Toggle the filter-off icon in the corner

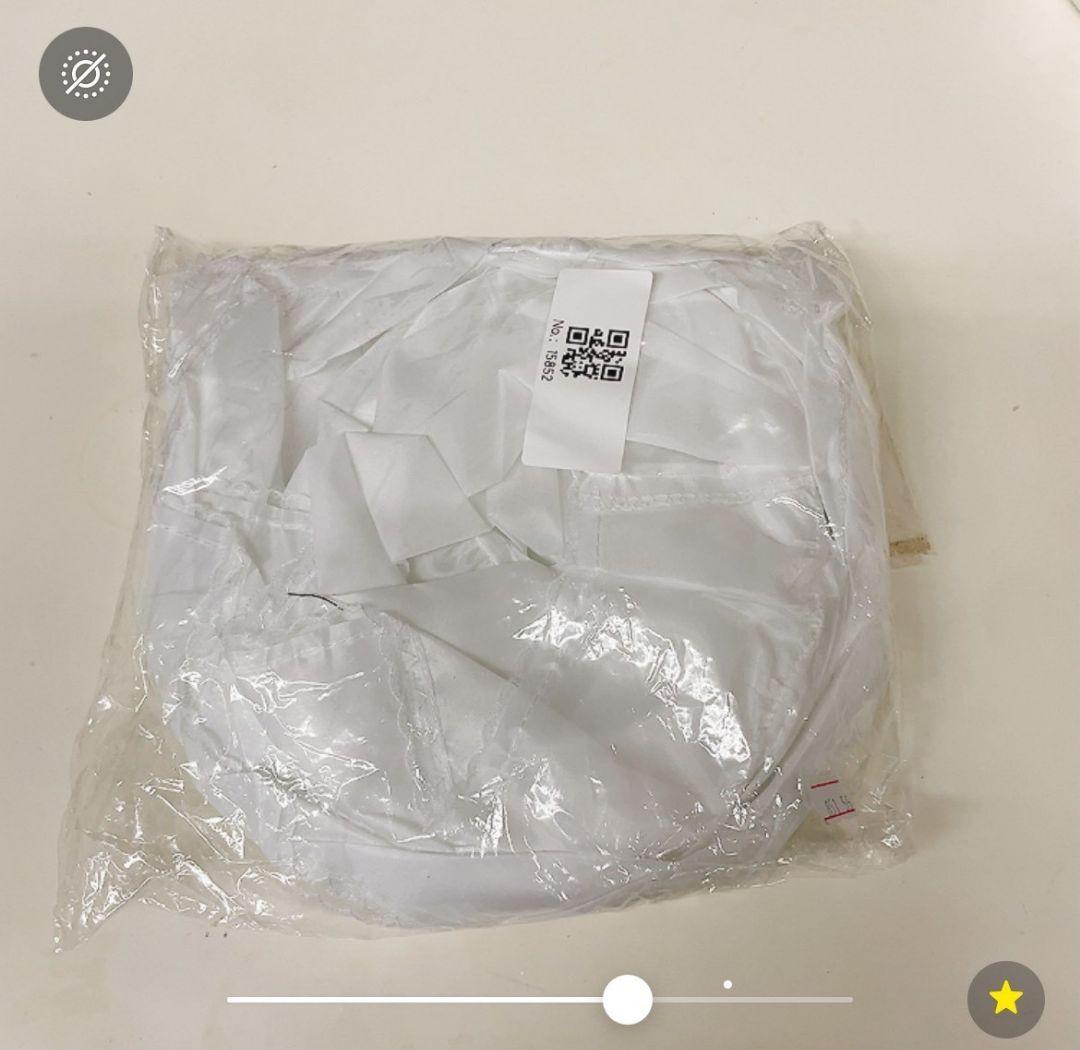click(85, 74)
